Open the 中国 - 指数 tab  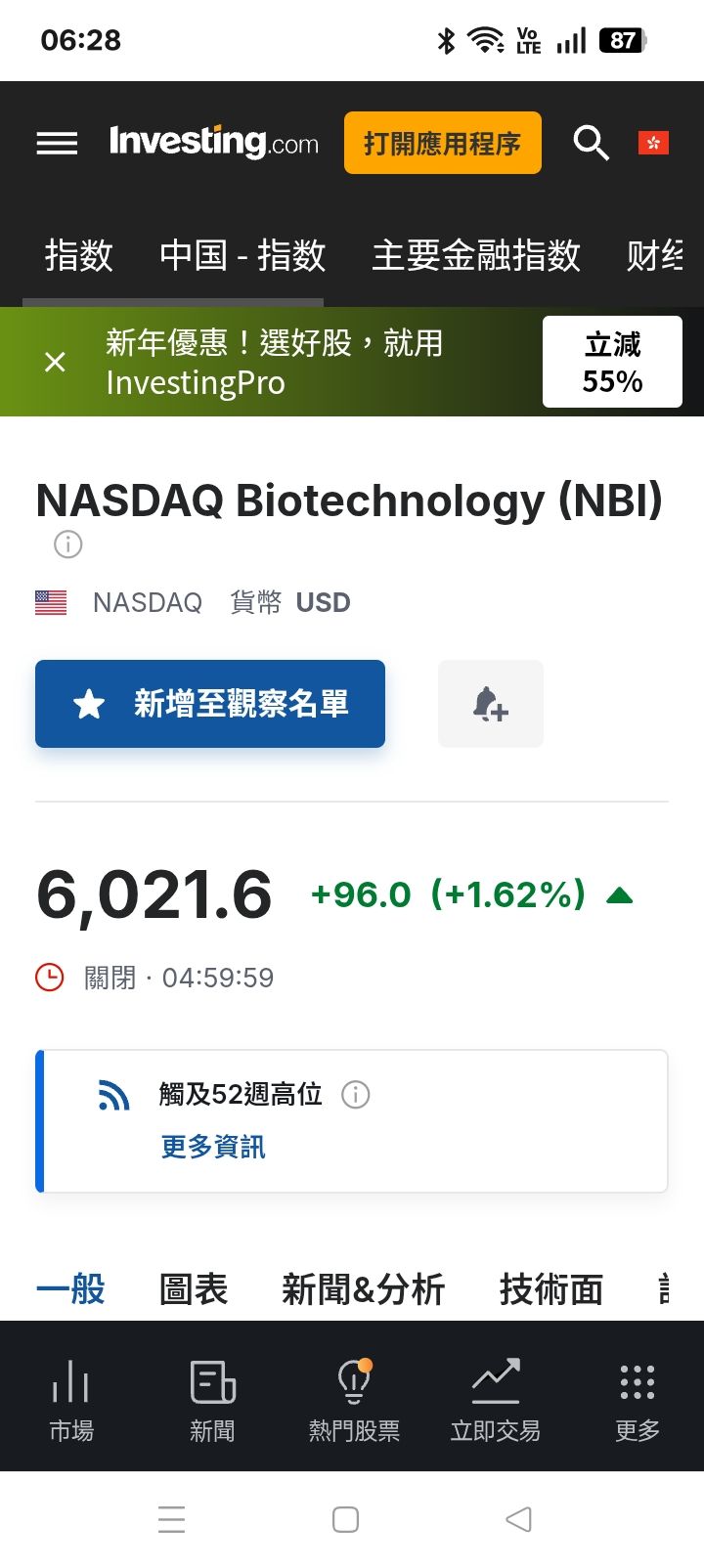click(x=242, y=256)
